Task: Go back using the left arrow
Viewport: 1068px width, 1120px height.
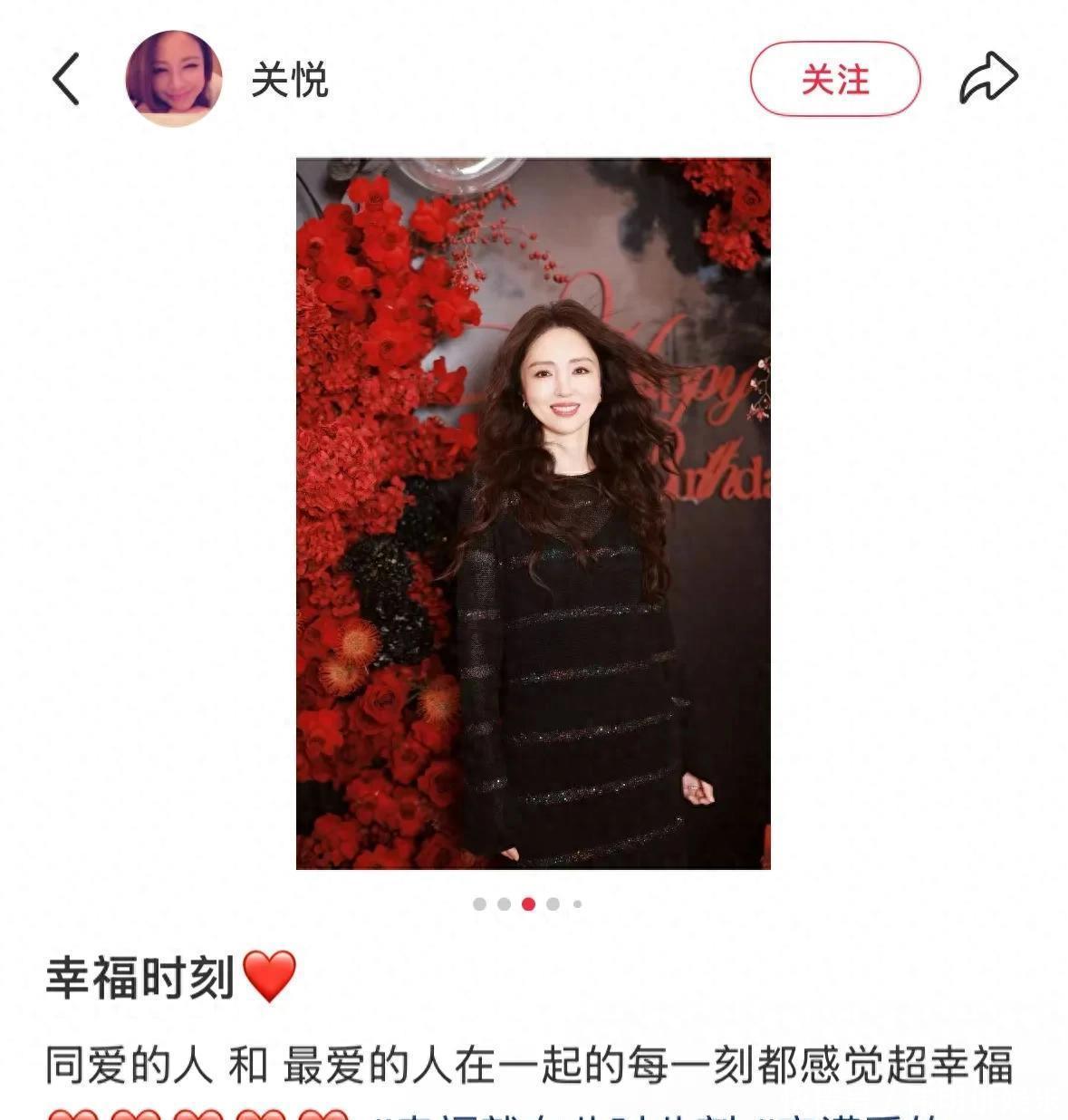Action: coord(66,79)
